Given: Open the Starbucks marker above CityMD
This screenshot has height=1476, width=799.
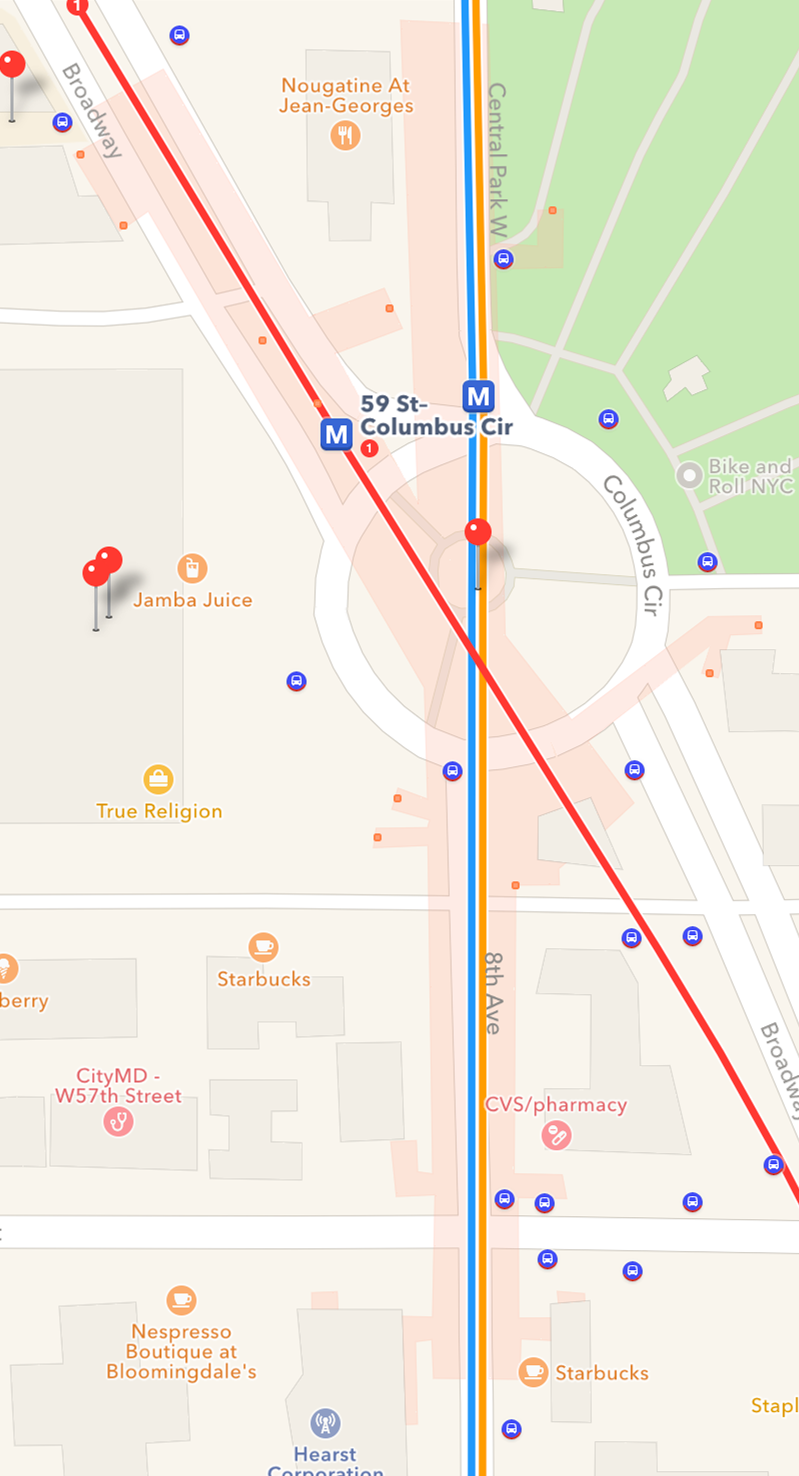Looking at the screenshot, I should 263,946.
